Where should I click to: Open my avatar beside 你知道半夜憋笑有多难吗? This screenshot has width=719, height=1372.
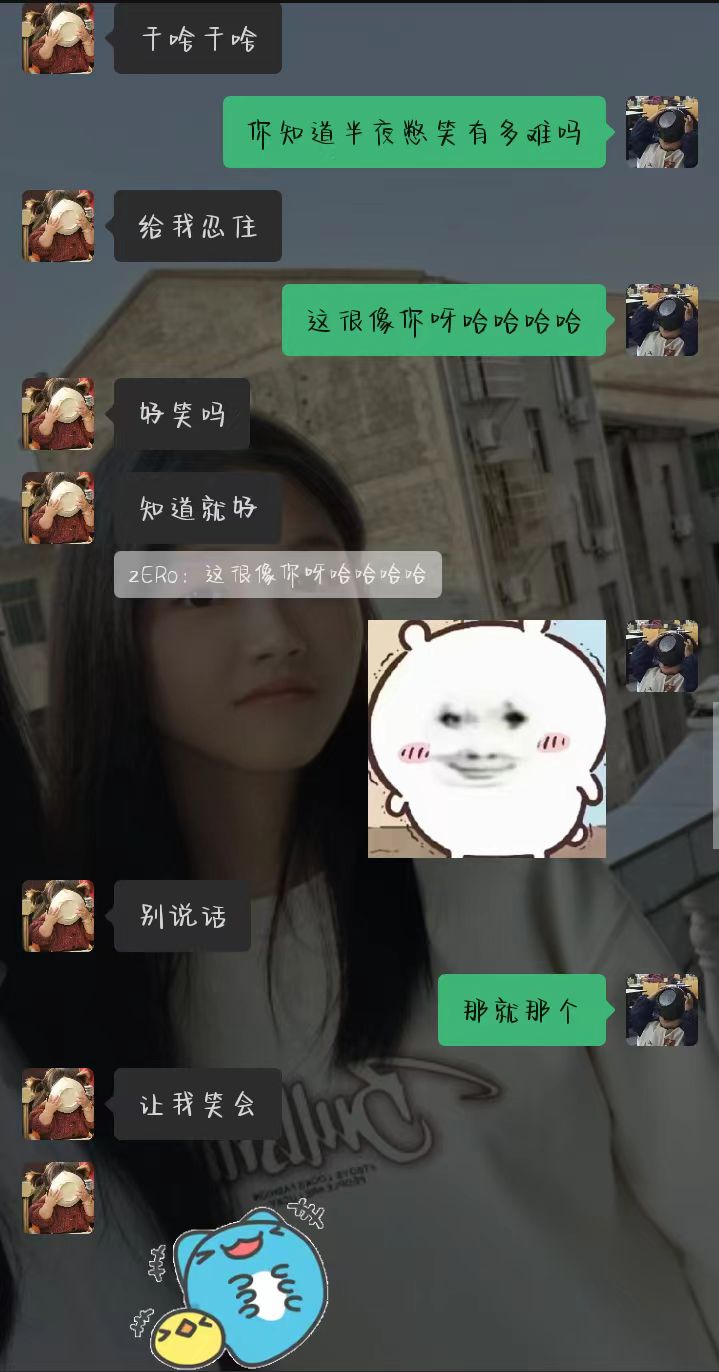click(x=661, y=132)
